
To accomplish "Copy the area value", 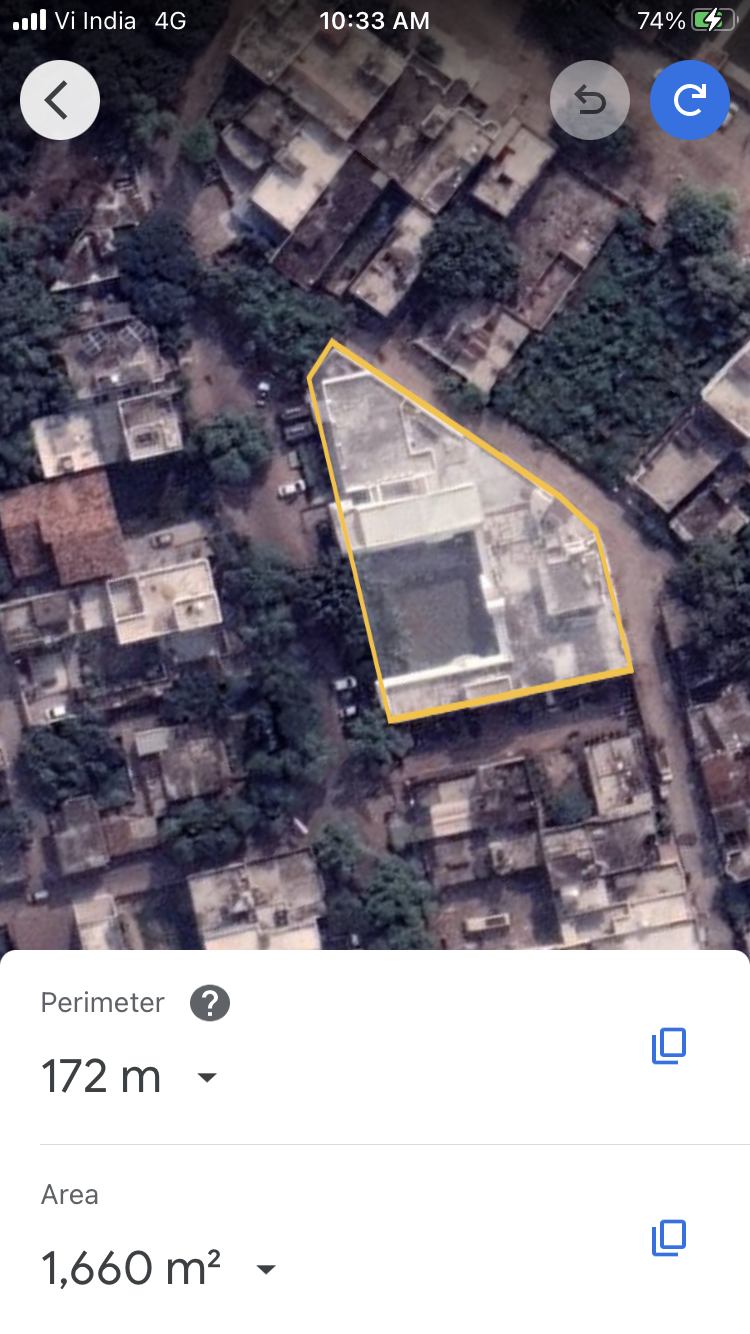I will (669, 1238).
